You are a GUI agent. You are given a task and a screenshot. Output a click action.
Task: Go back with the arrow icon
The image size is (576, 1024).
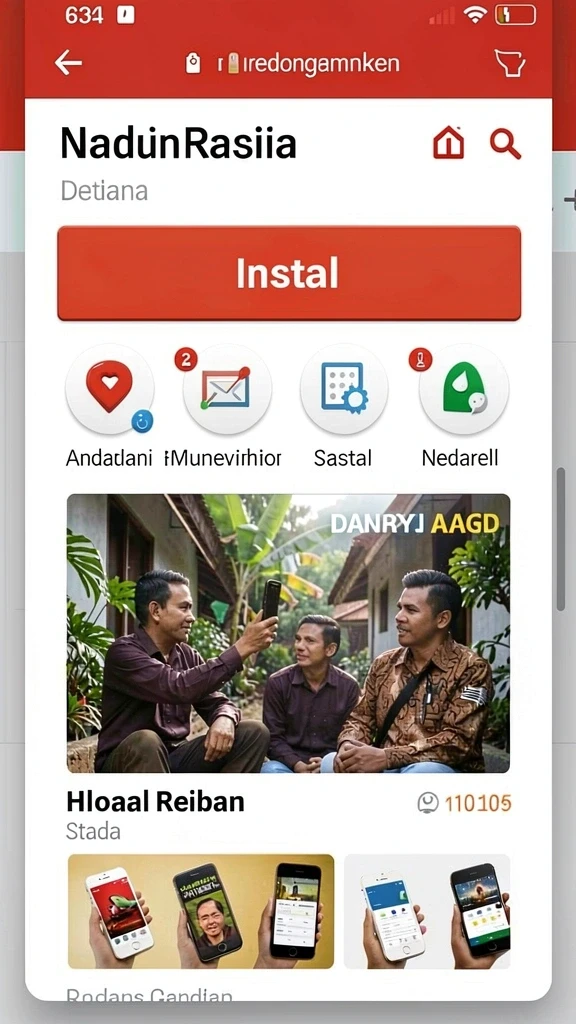pos(69,63)
